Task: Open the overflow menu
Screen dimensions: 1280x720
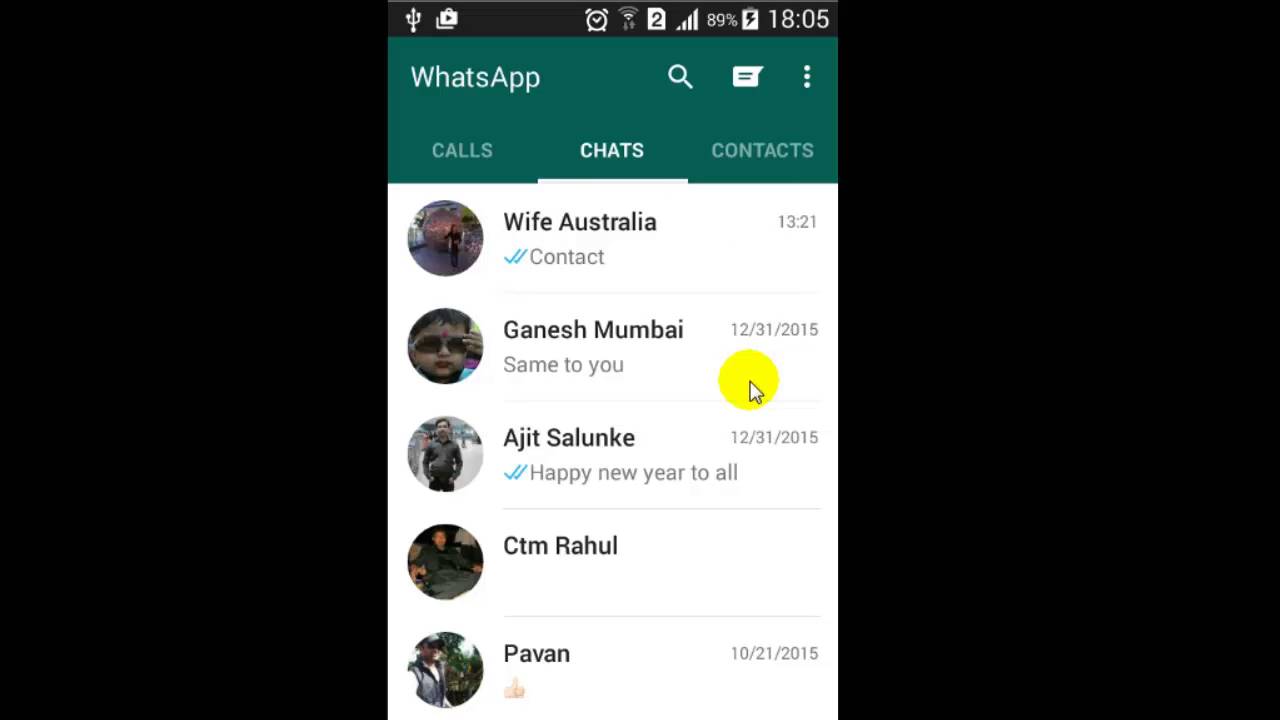Action: point(807,77)
